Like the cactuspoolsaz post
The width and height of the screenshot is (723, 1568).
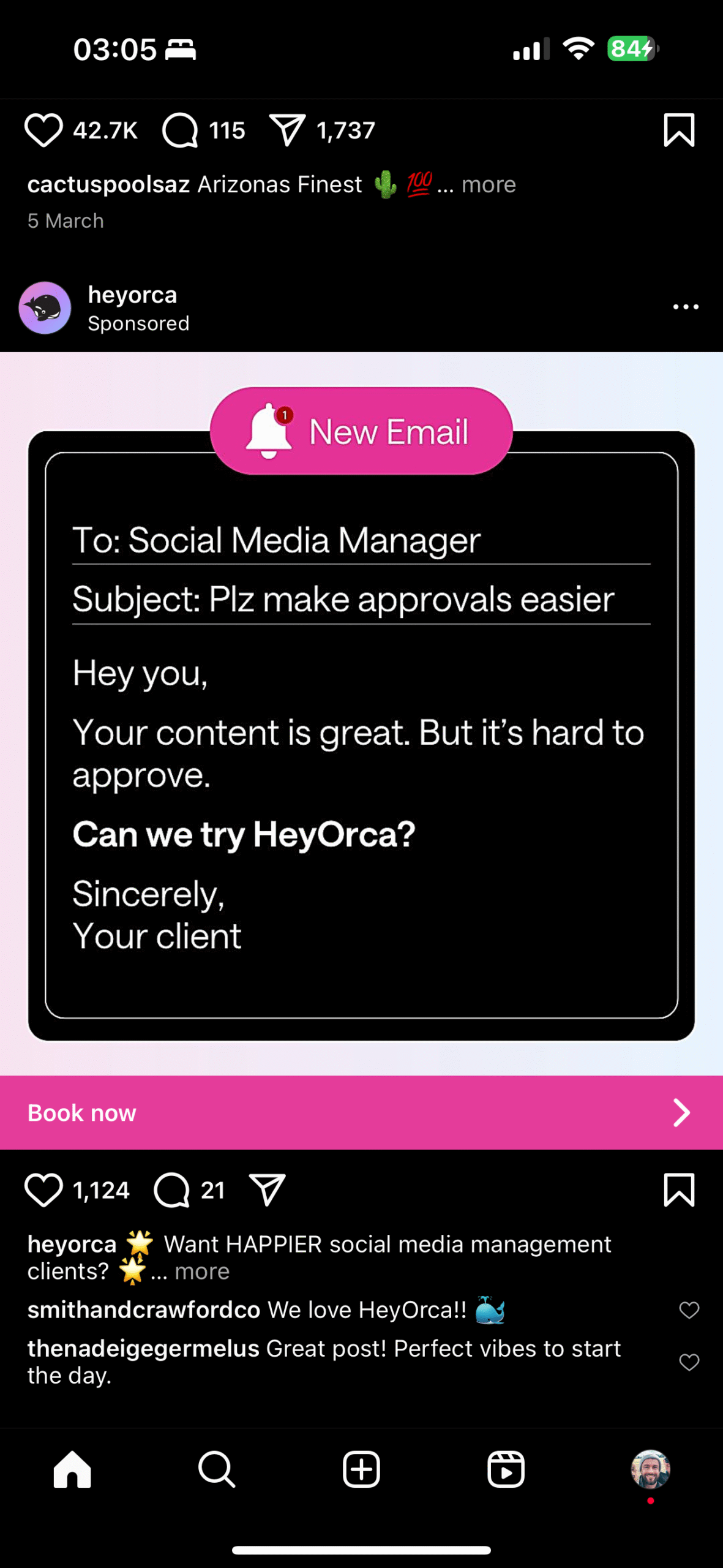pyautogui.click(x=43, y=130)
